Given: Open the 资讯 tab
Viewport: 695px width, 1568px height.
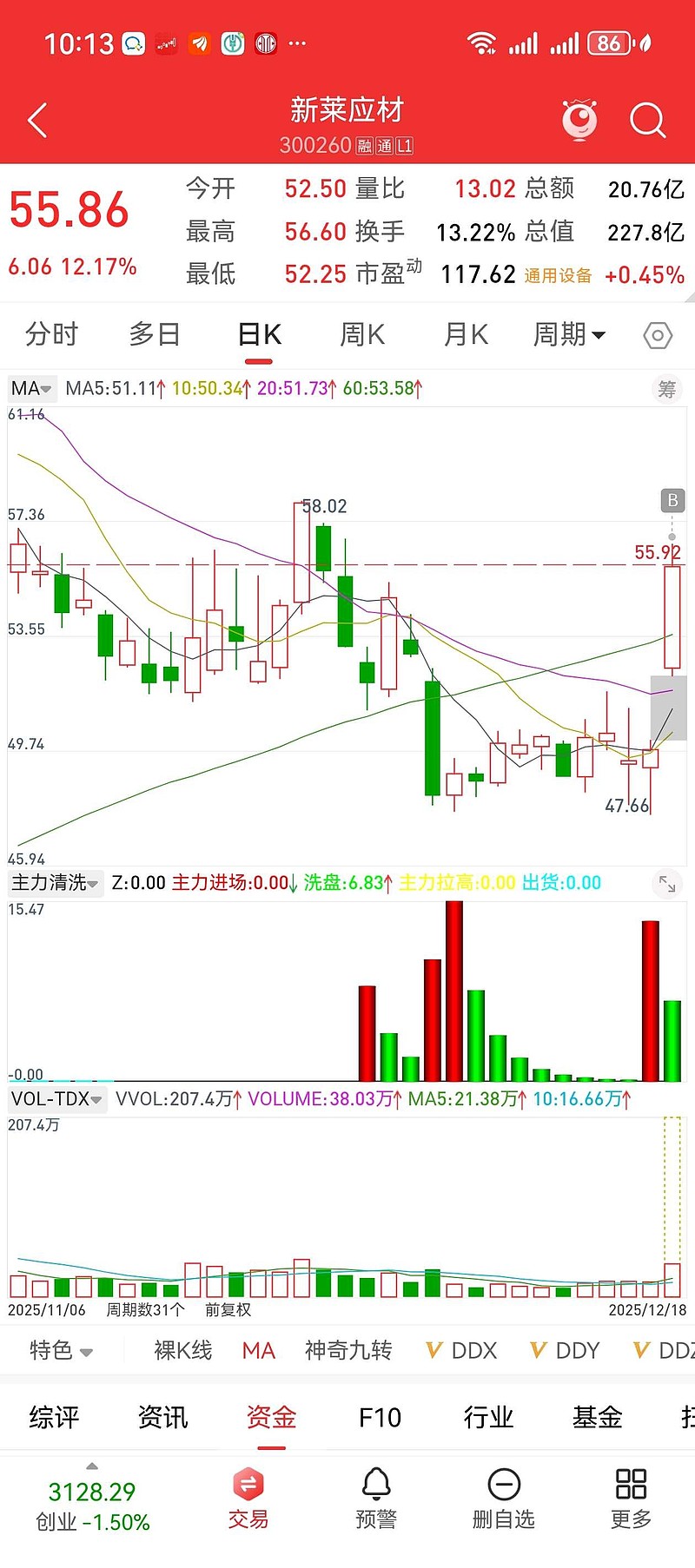Looking at the screenshot, I should (162, 1418).
